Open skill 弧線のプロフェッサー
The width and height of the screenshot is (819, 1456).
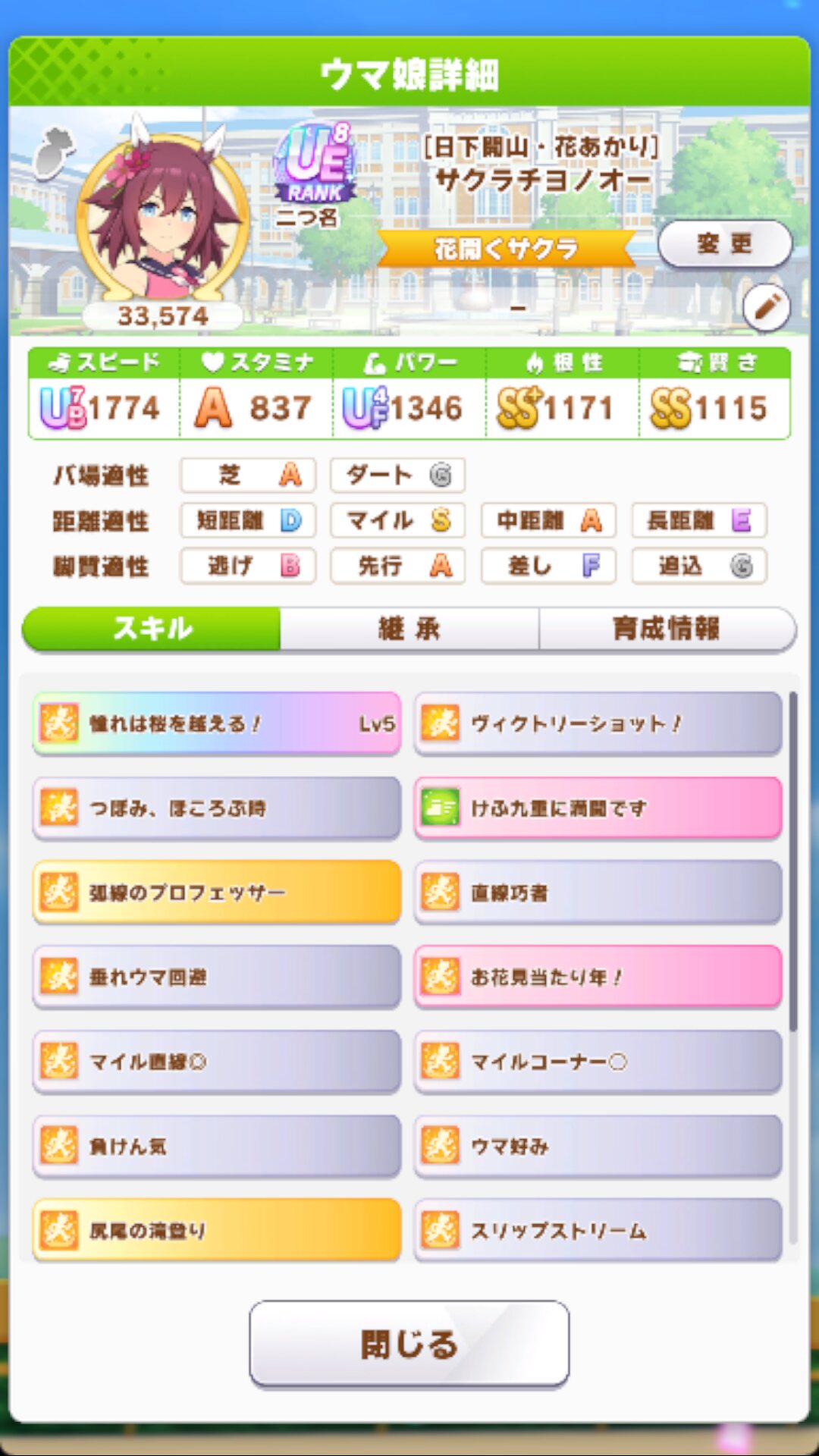pyautogui.click(x=217, y=893)
